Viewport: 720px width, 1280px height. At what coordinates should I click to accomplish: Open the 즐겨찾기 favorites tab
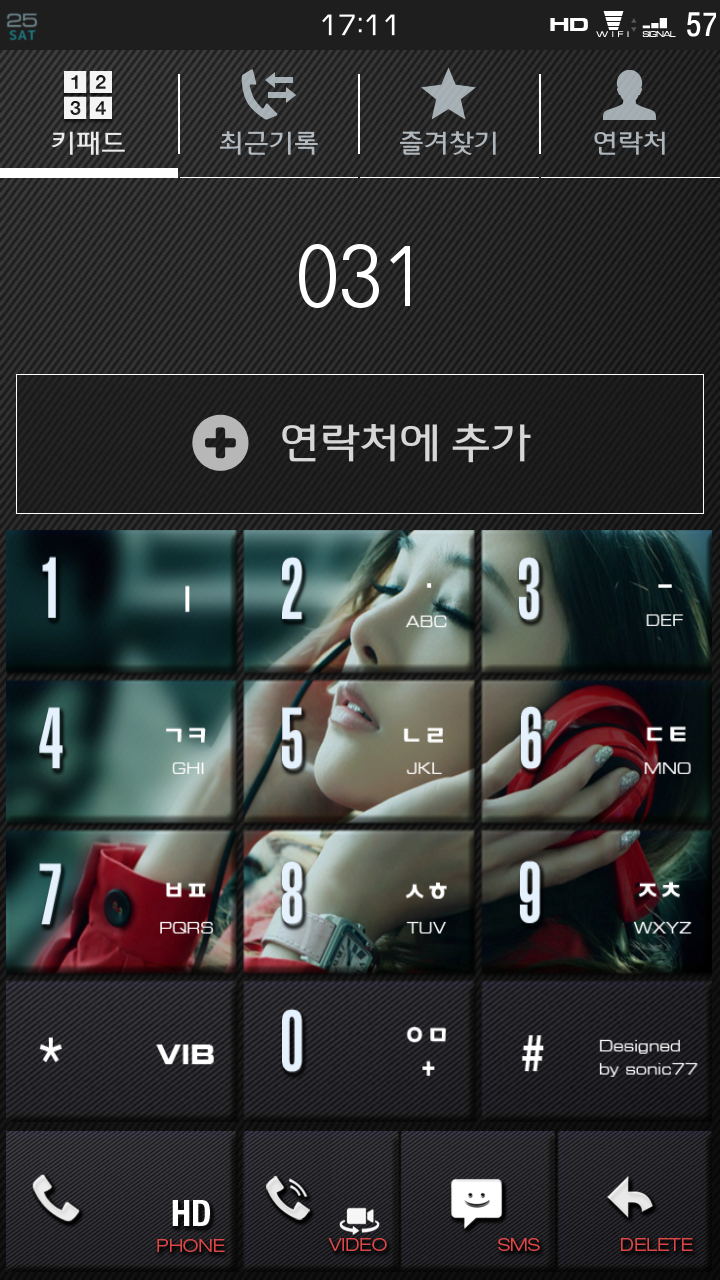pyautogui.click(x=448, y=113)
